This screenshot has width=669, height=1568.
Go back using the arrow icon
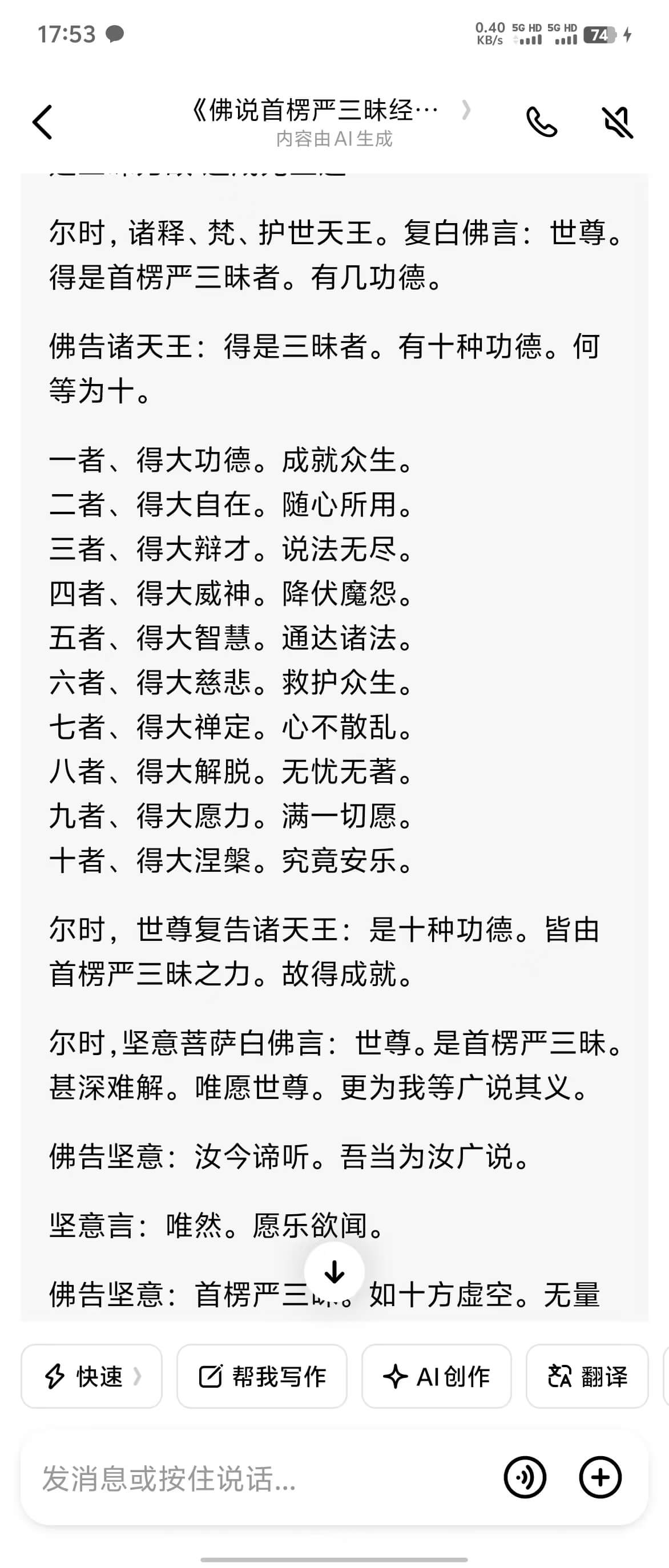tap(43, 122)
